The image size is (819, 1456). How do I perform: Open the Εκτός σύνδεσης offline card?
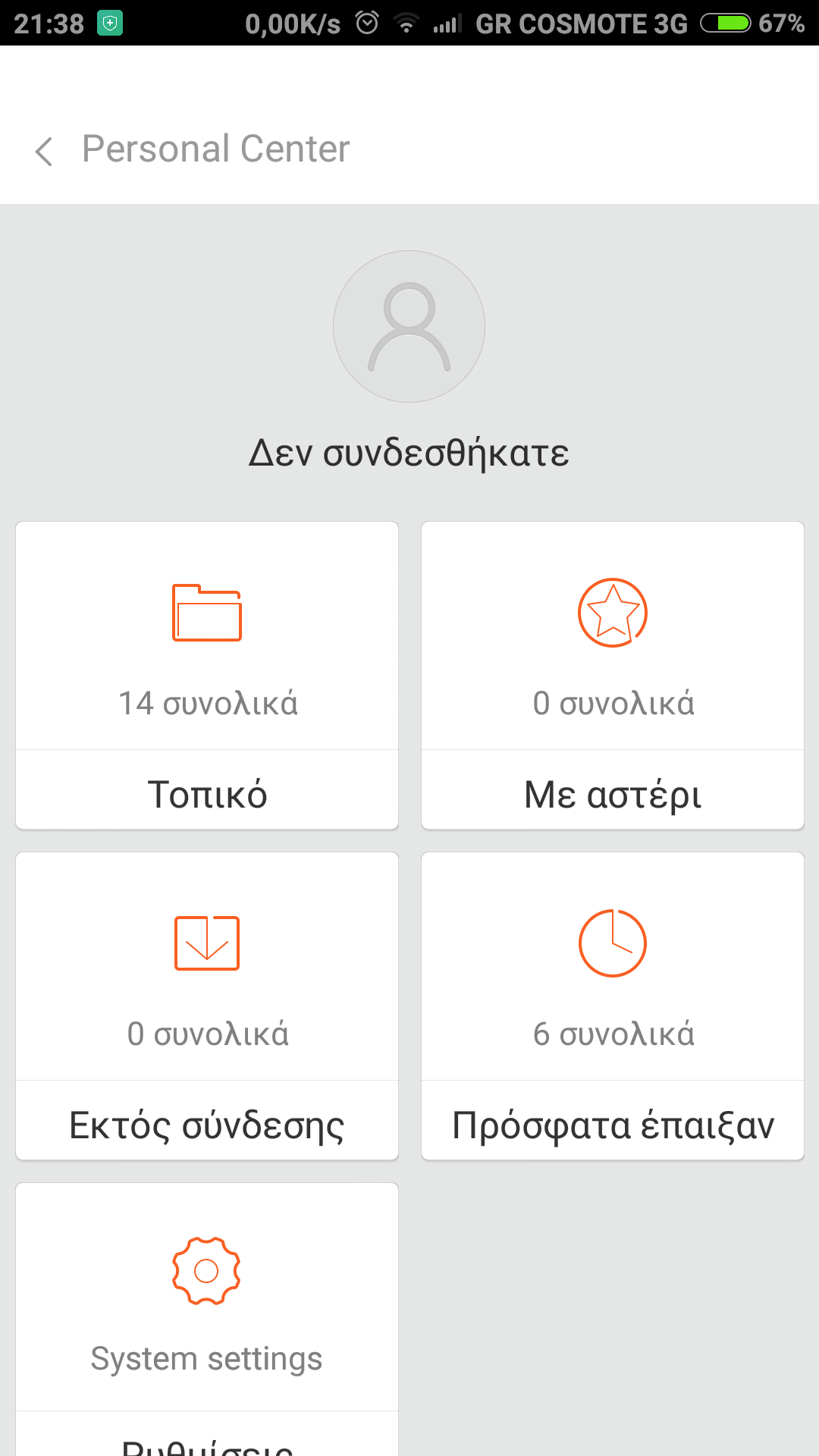click(207, 1006)
